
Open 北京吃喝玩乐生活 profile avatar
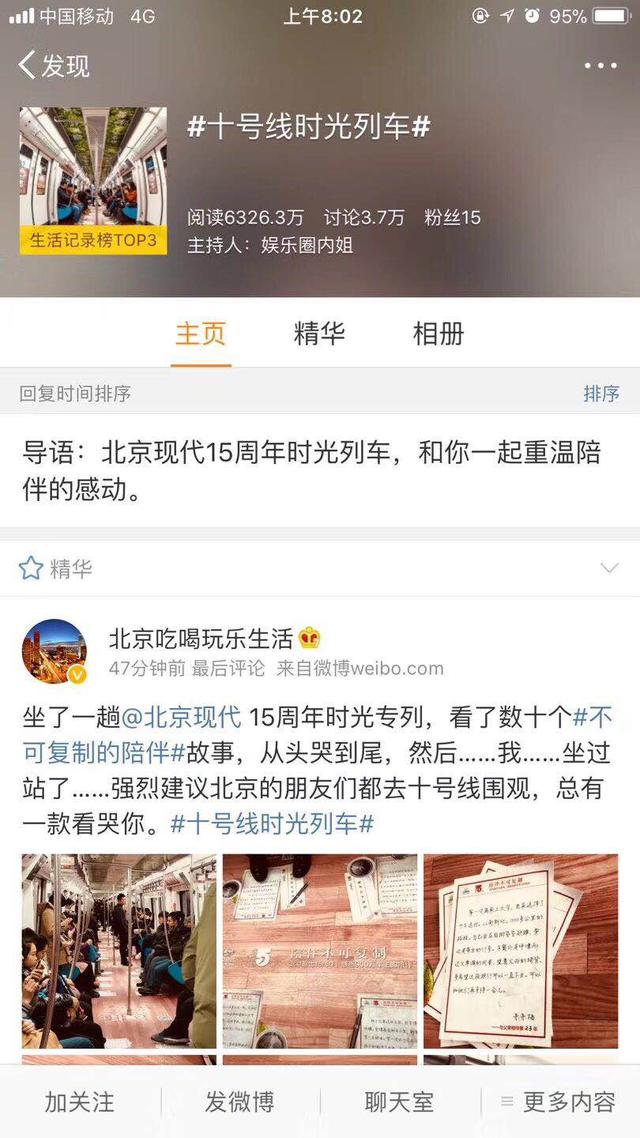[54, 651]
